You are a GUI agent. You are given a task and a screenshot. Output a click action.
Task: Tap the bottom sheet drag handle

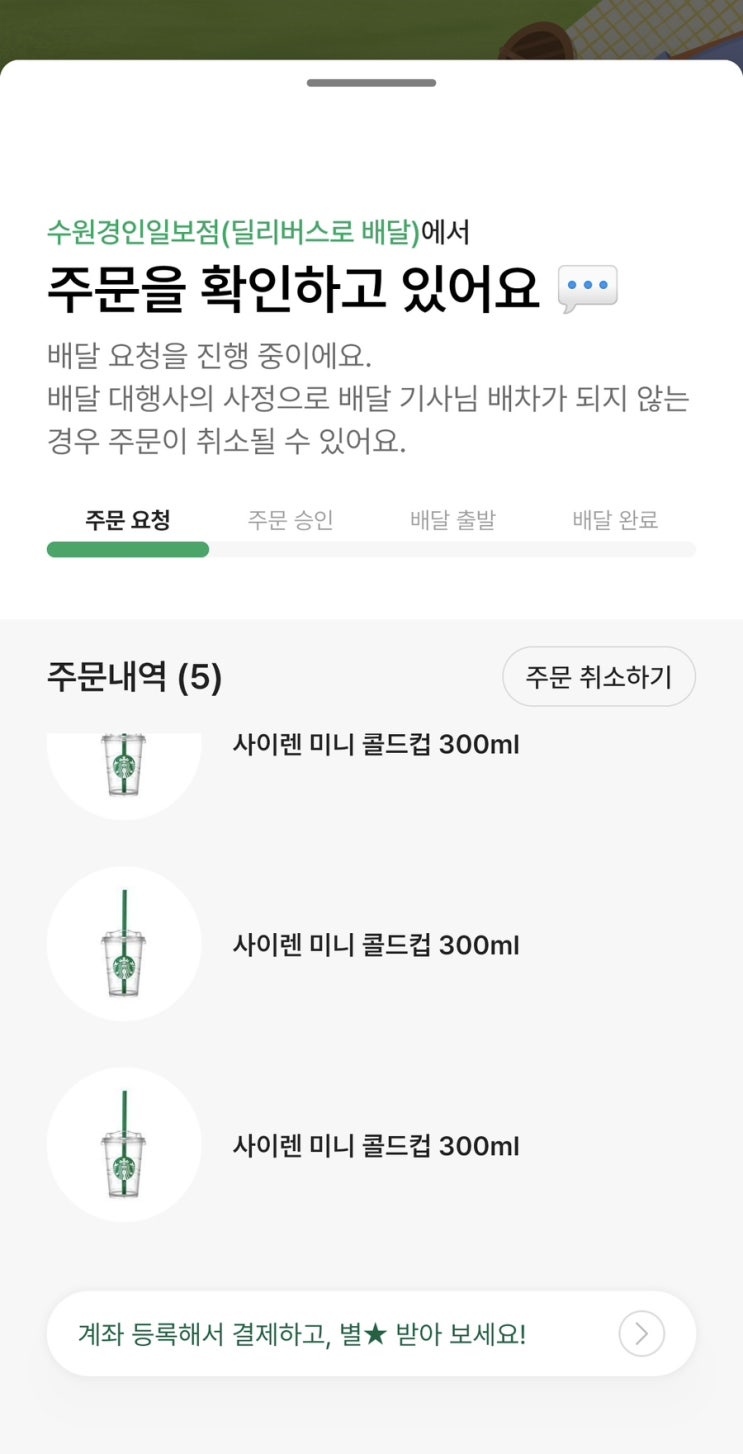point(371,83)
